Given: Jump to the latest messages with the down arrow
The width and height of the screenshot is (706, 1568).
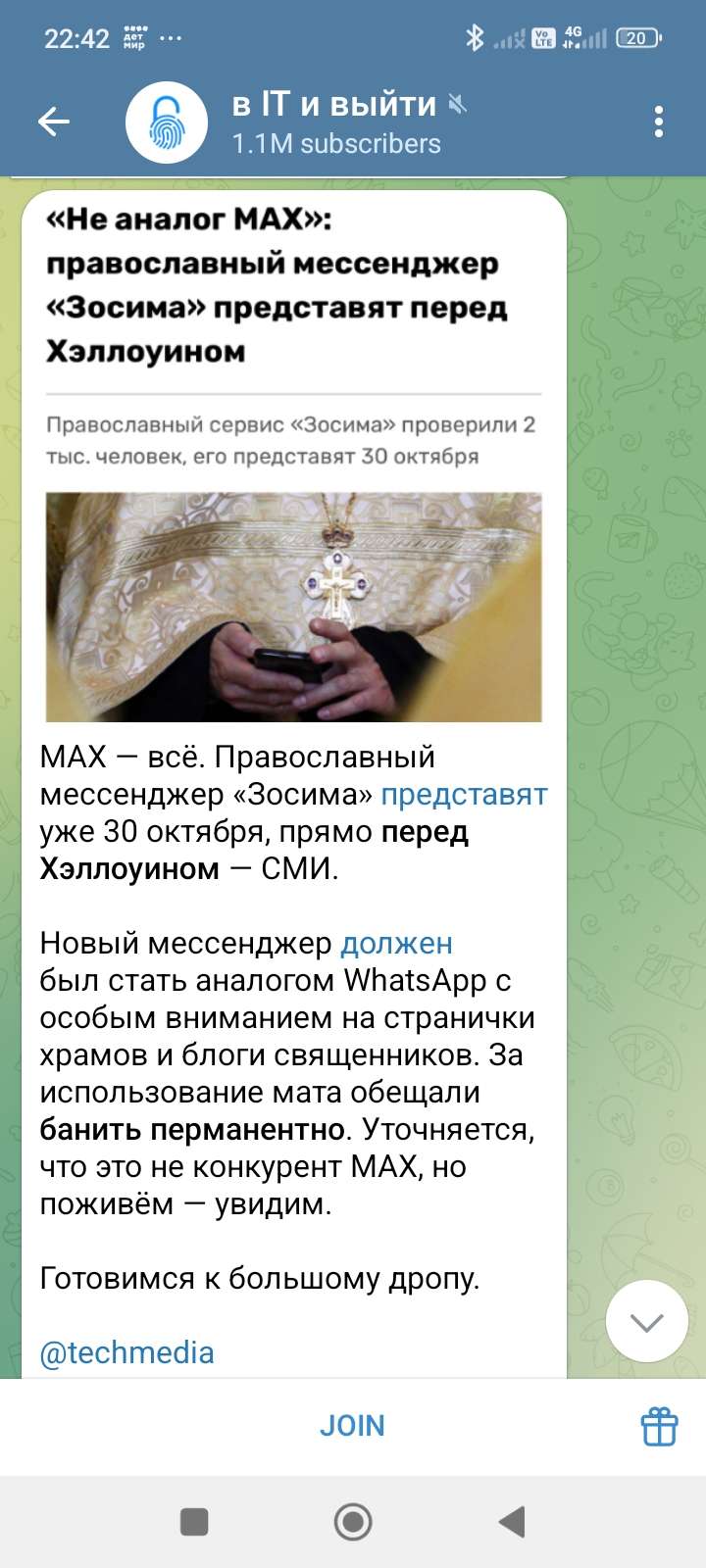Looking at the screenshot, I should tap(647, 1321).
